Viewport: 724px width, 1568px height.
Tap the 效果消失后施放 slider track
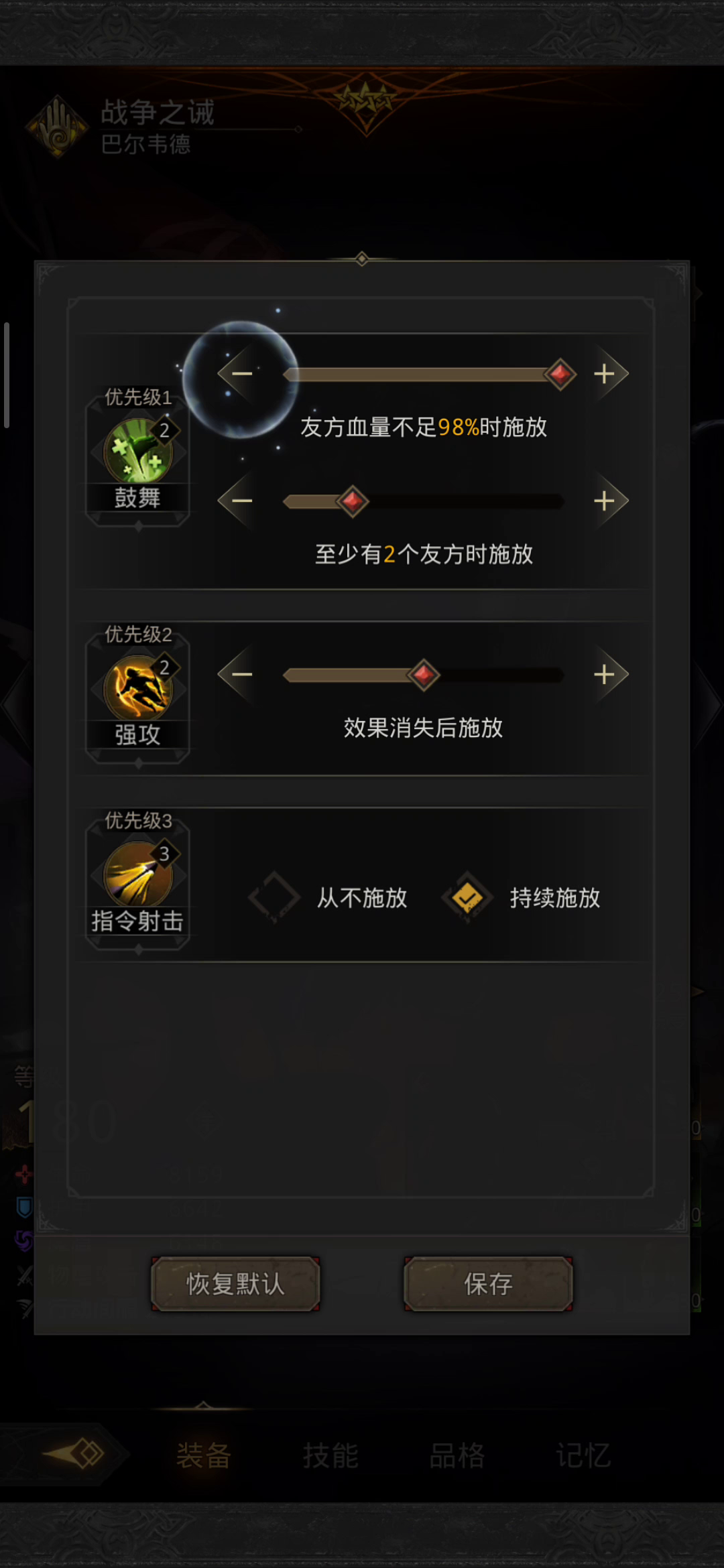[x=422, y=674]
